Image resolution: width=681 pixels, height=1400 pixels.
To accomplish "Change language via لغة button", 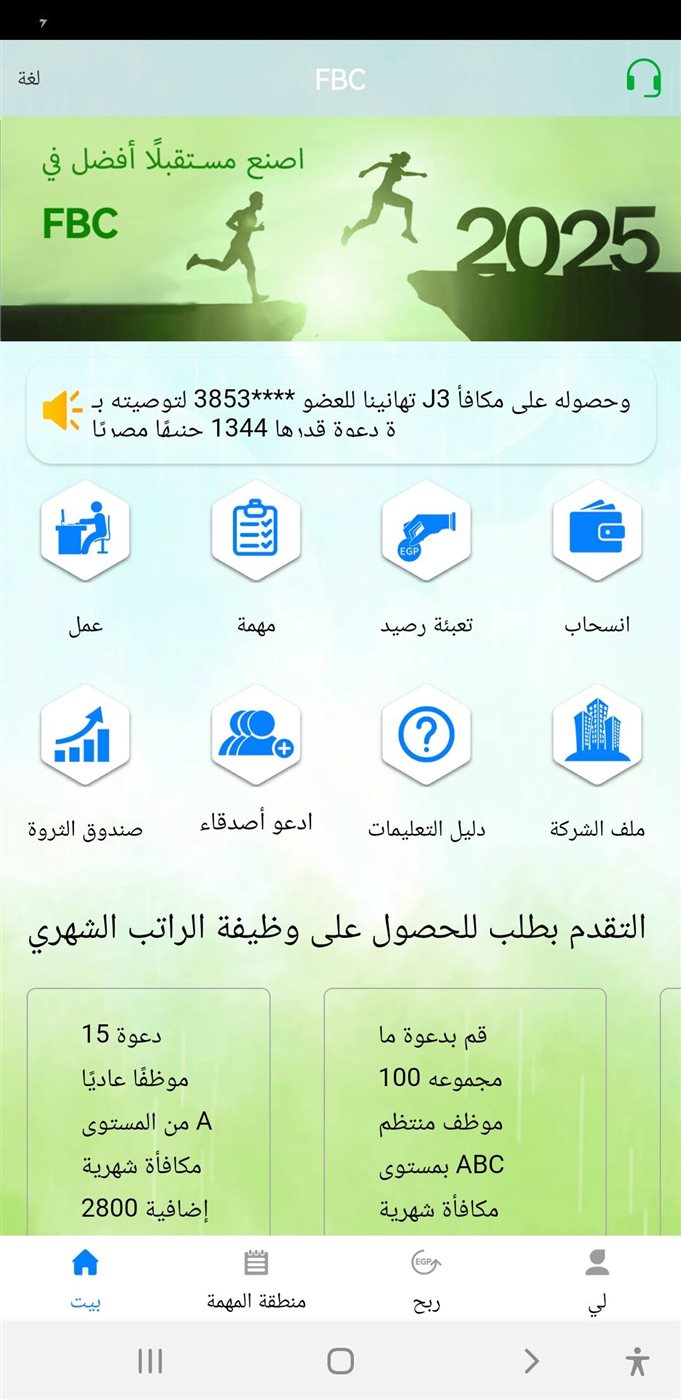I will (x=29, y=79).
